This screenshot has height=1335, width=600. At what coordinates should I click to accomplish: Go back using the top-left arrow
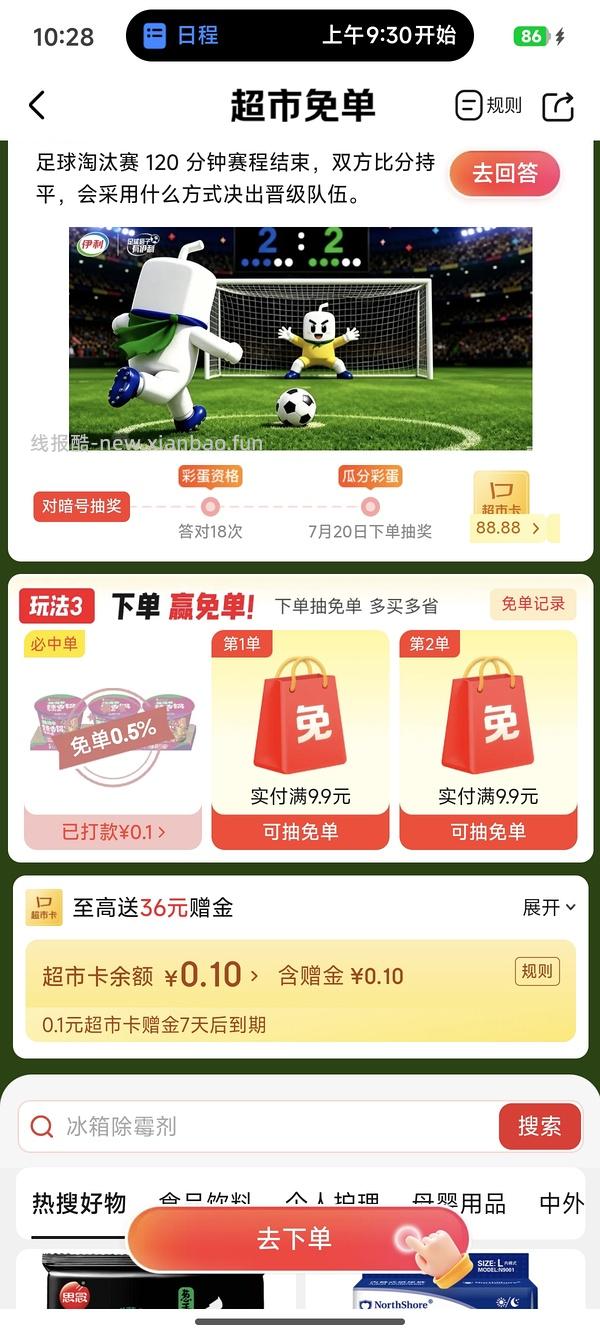click(37, 105)
